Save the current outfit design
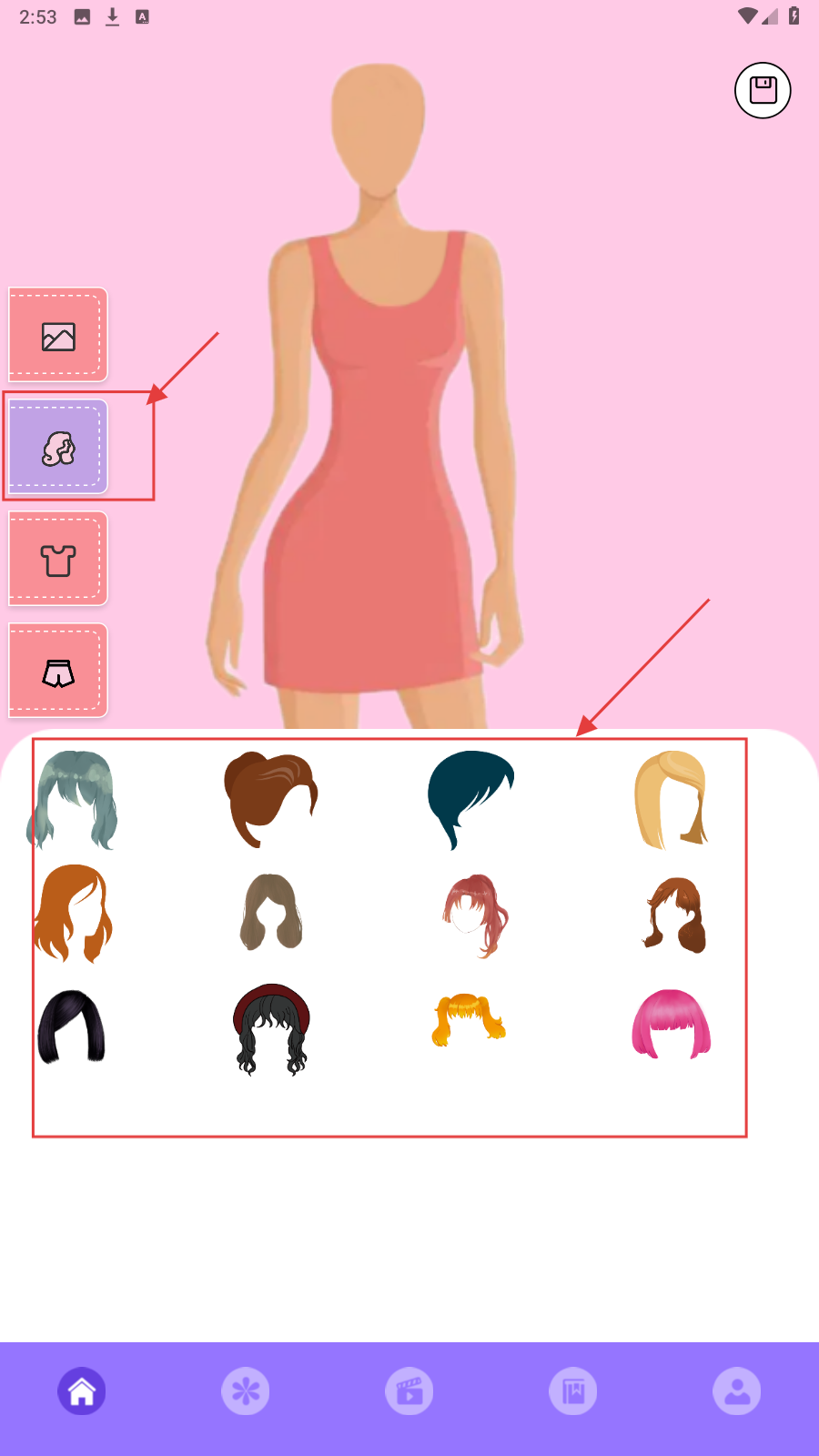The width and height of the screenshot is (819, 1456). tap(763, 90)
